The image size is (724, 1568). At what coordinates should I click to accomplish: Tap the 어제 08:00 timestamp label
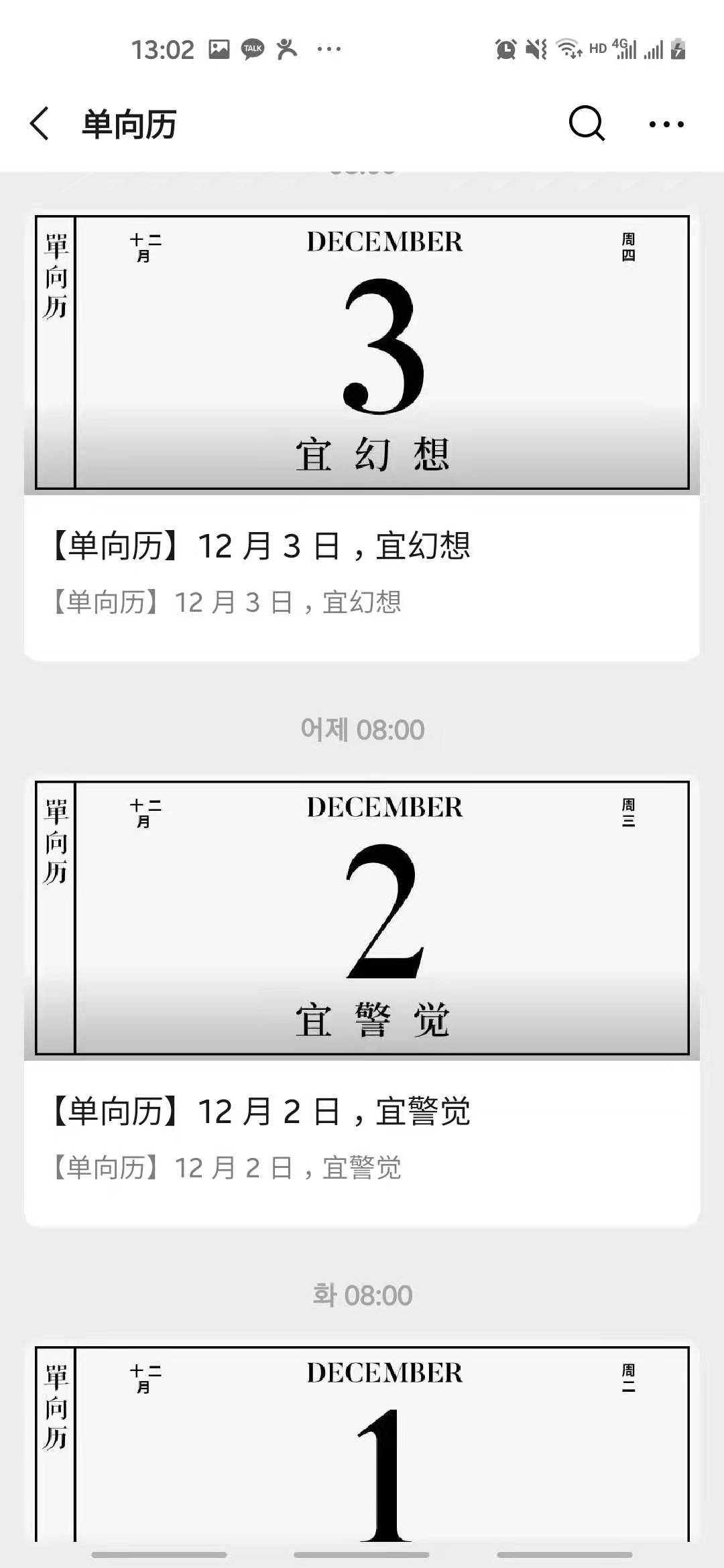point(362,730)
